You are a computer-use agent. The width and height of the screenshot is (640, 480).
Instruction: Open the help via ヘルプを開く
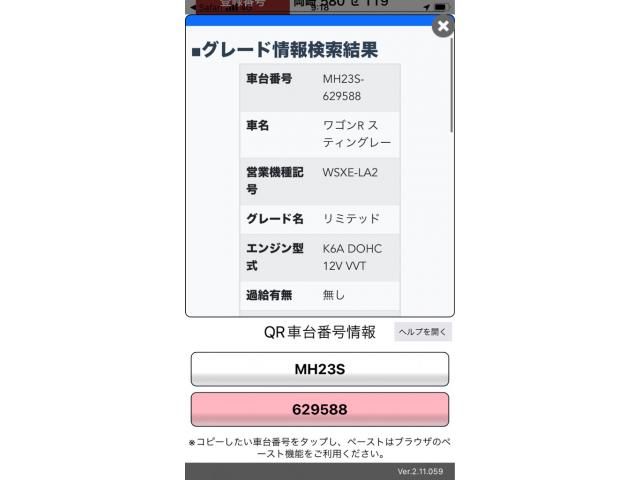coord(423,332)
